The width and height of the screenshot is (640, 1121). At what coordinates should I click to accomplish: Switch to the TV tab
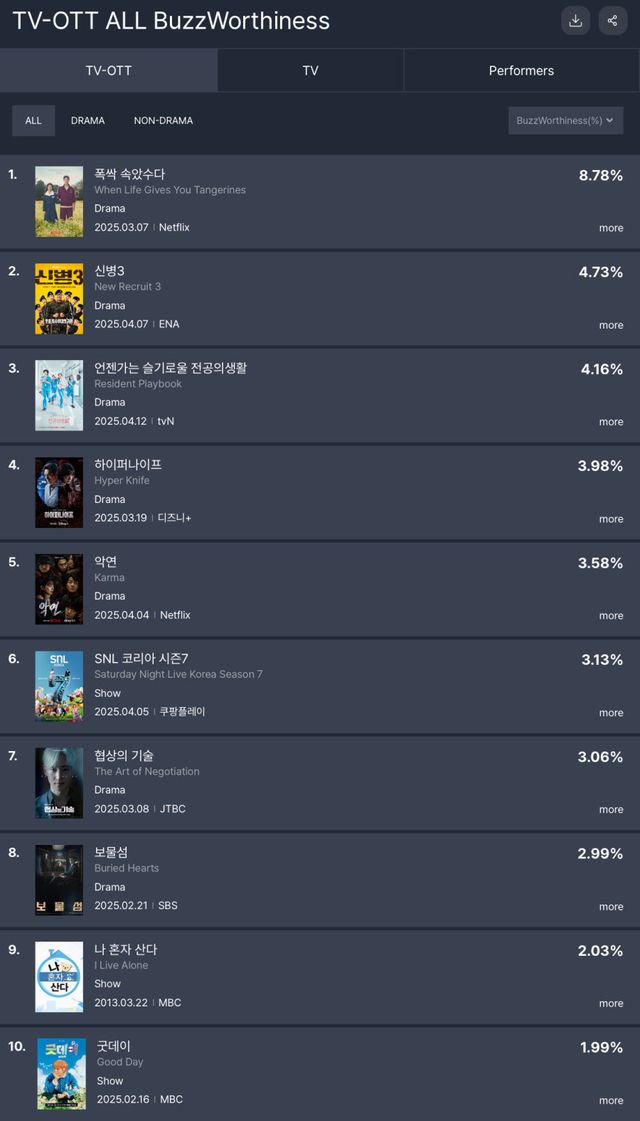click(310, 70)
